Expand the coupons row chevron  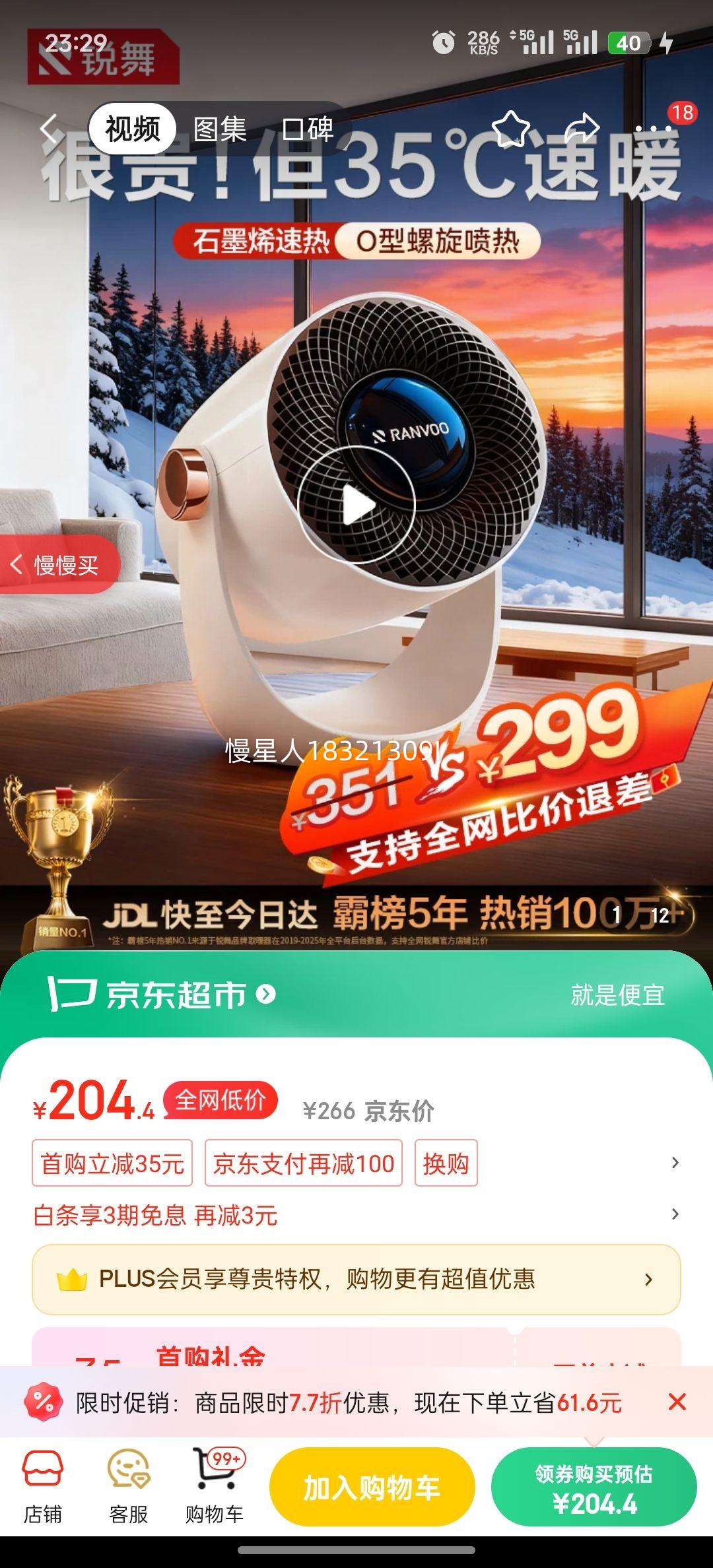[673, 1163]
